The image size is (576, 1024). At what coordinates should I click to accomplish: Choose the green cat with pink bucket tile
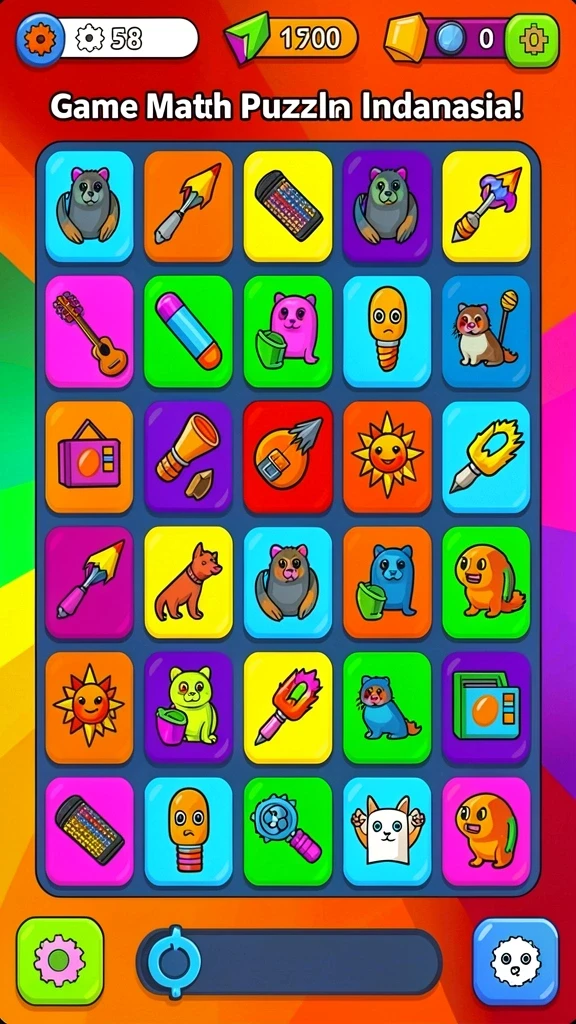[x=189, y=707]
